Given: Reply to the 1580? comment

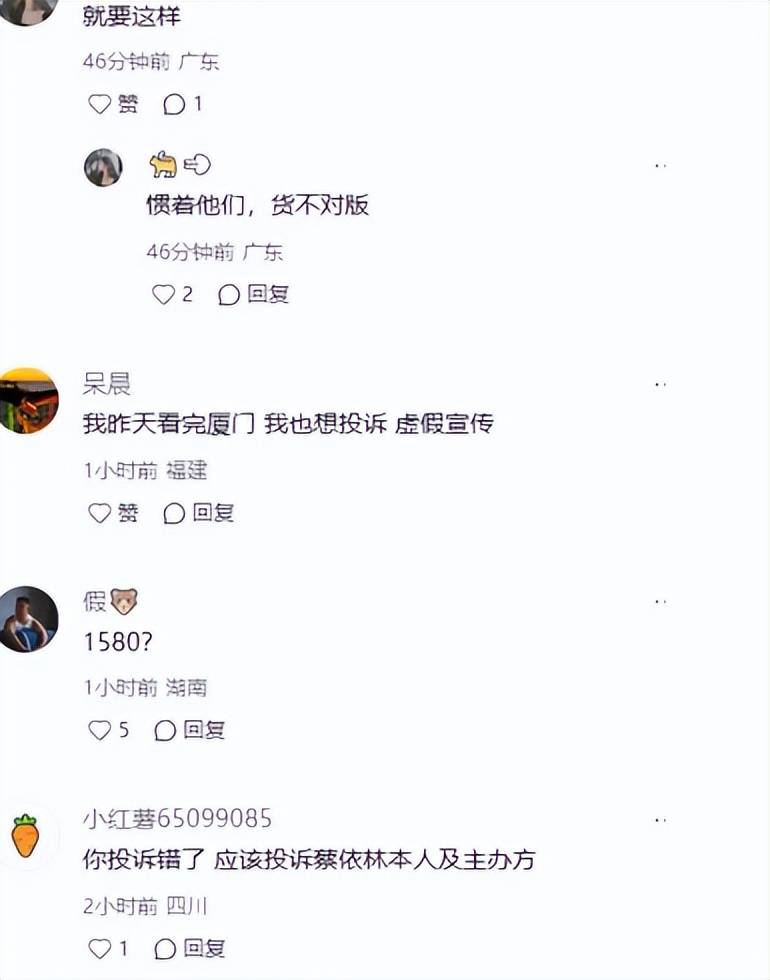Looking at the screenshot, I should [190, 730].
